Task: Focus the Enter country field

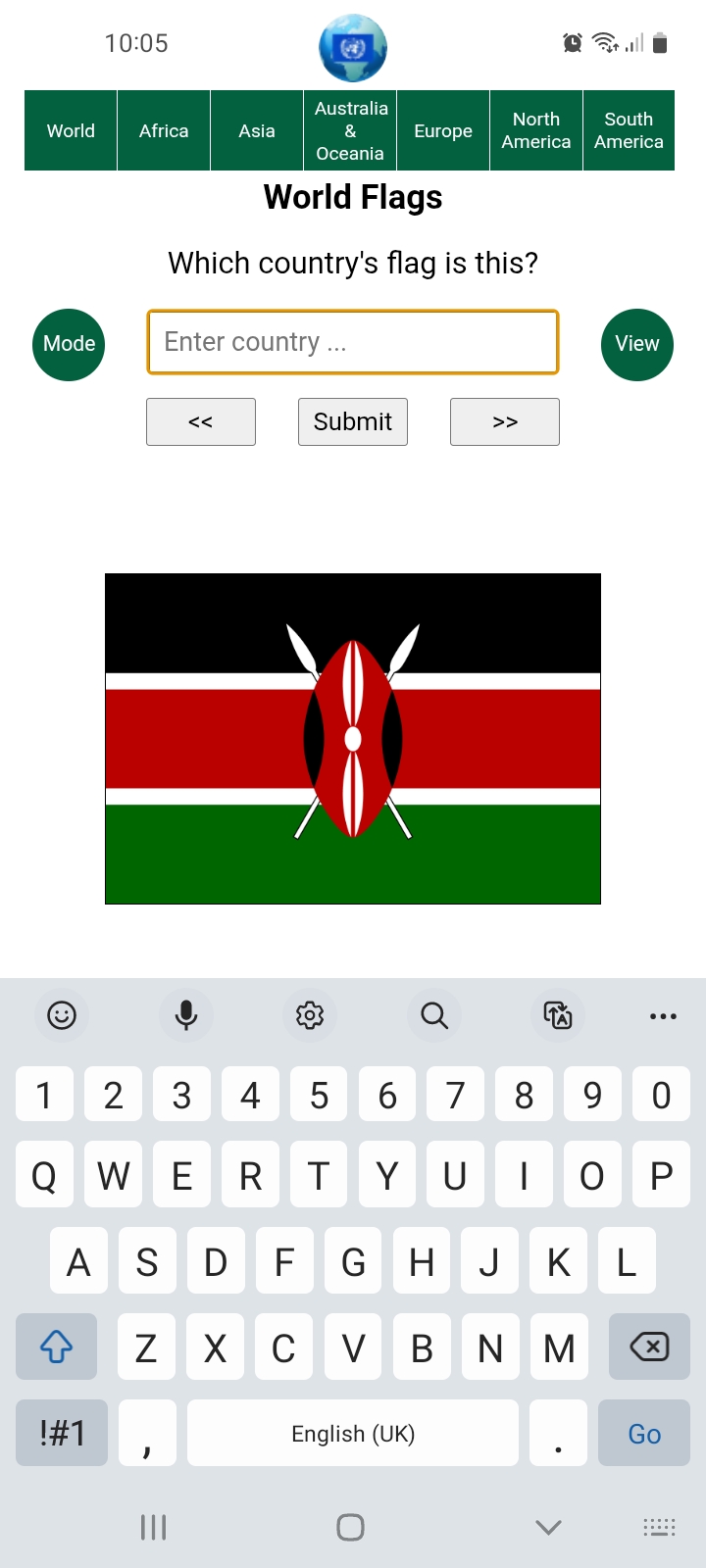Action: click(353, 342)
